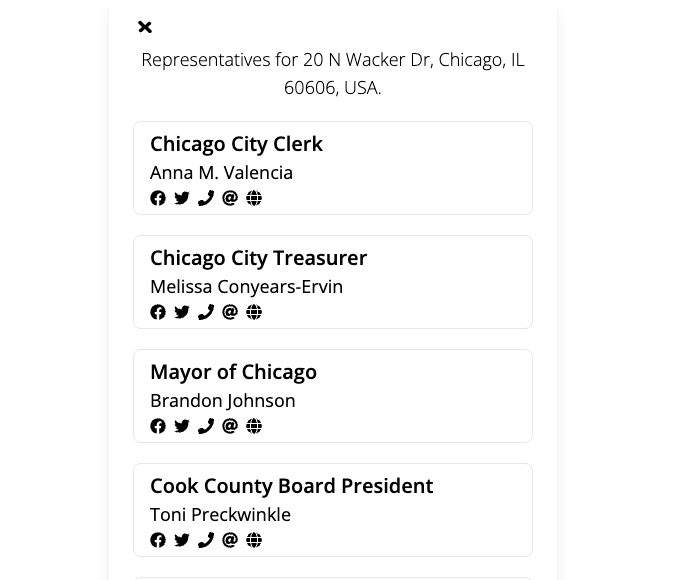Call Treasurer Melissa Conyears-Ervin
The width and height of the screenshot is (676, 580).
pos(206,312)
